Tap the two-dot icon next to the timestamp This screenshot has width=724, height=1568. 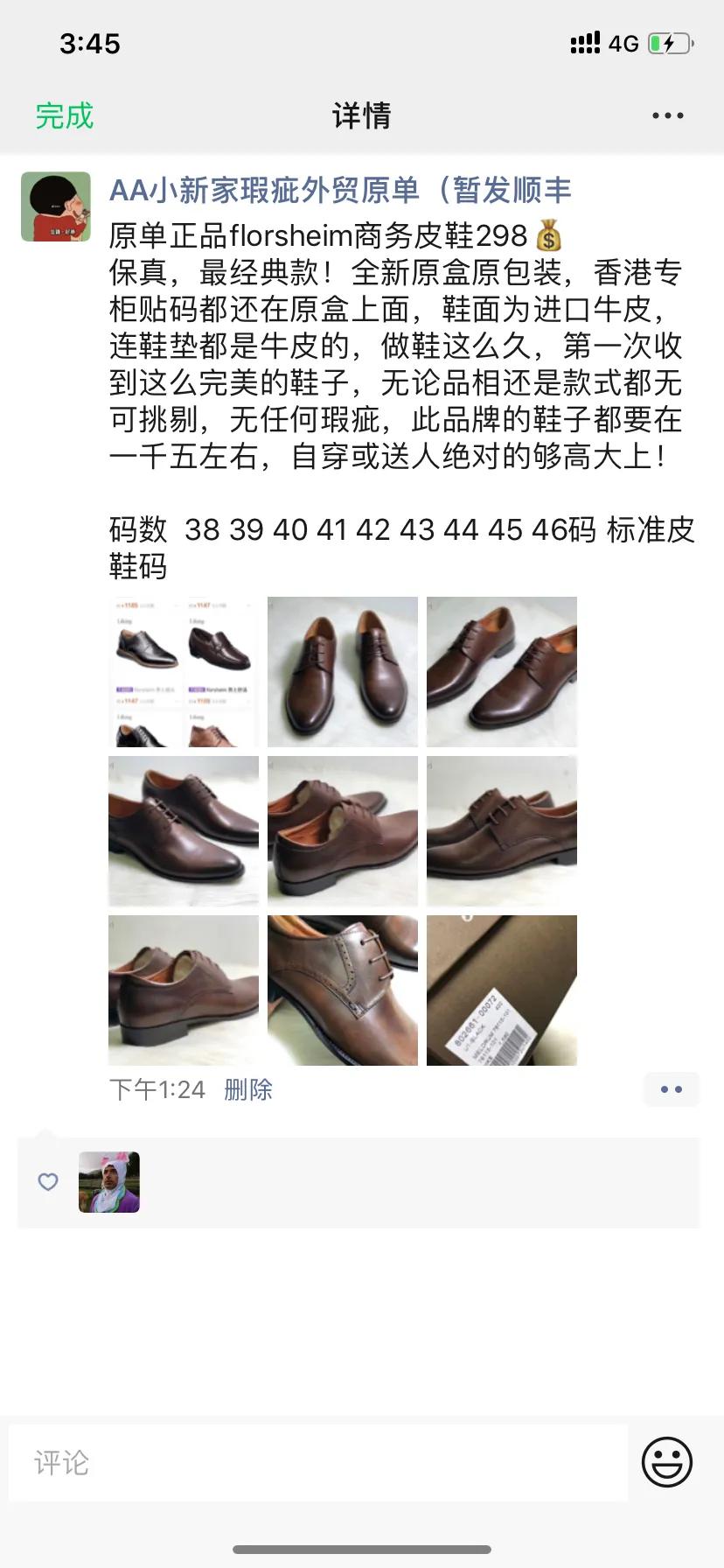pyautogui.click(x=671, y=1088)
